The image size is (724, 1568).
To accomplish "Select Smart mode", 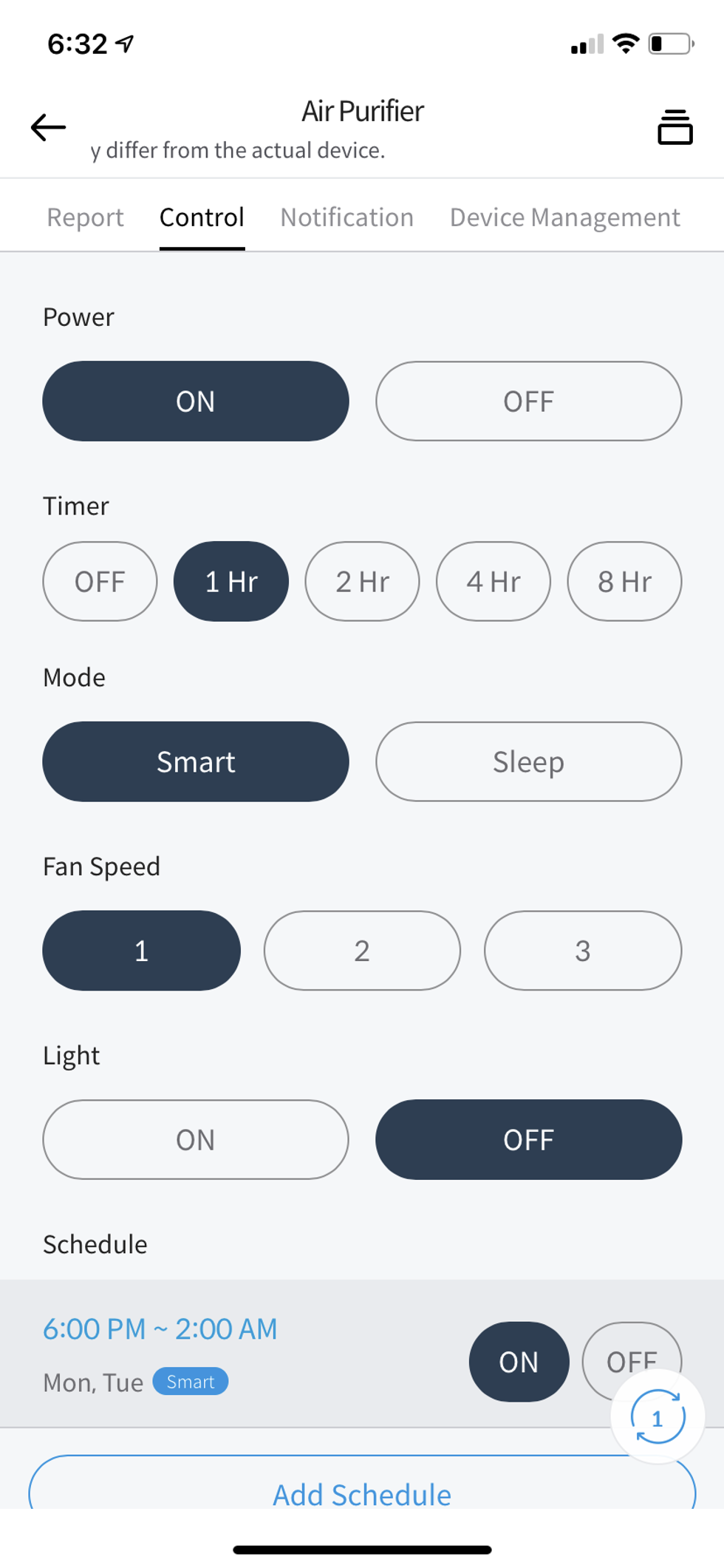I will tap(196, 761).
